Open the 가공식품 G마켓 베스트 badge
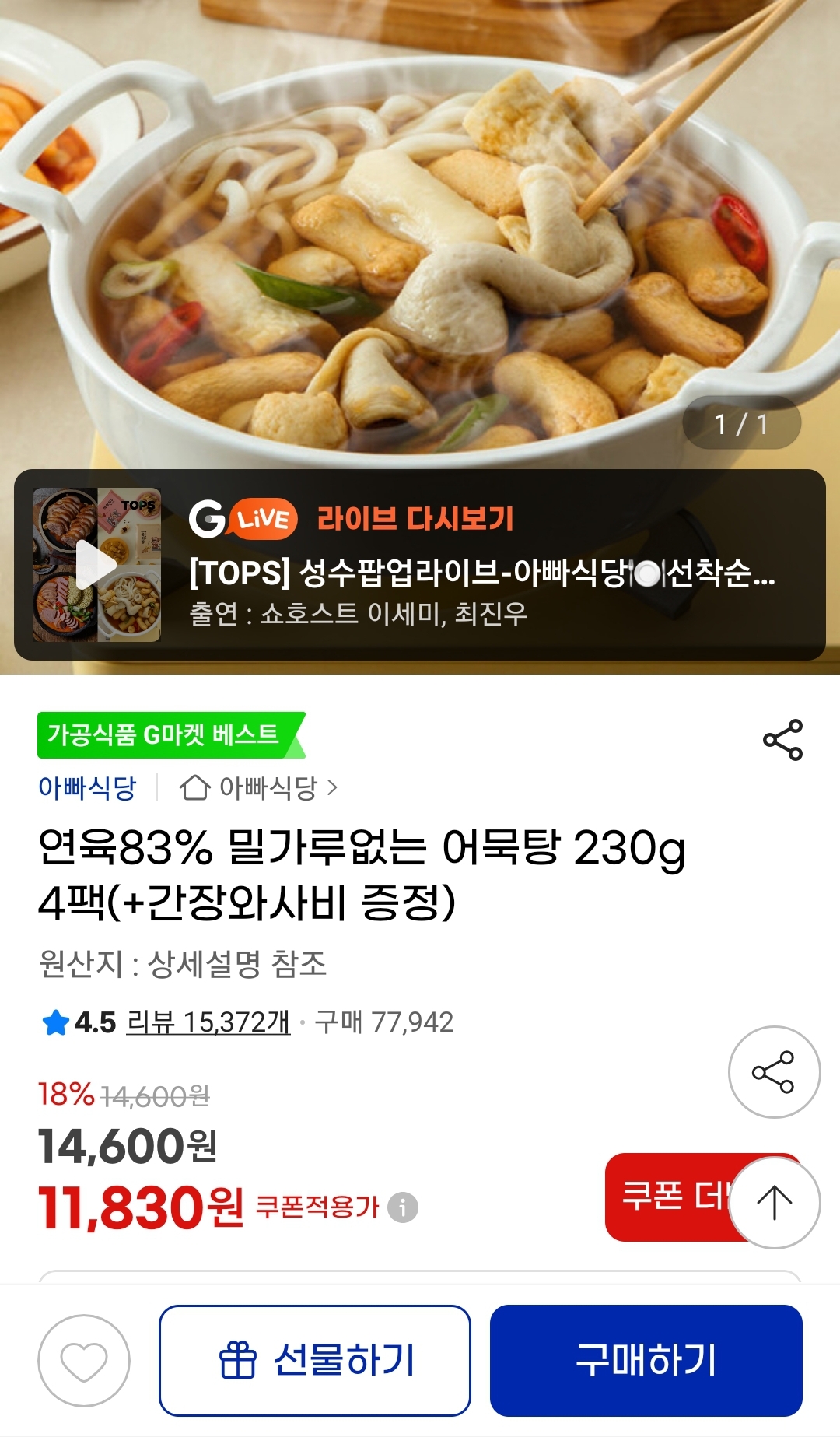Image resolution: width=840 pixels, height=1437 pixels. coord(165,735)
